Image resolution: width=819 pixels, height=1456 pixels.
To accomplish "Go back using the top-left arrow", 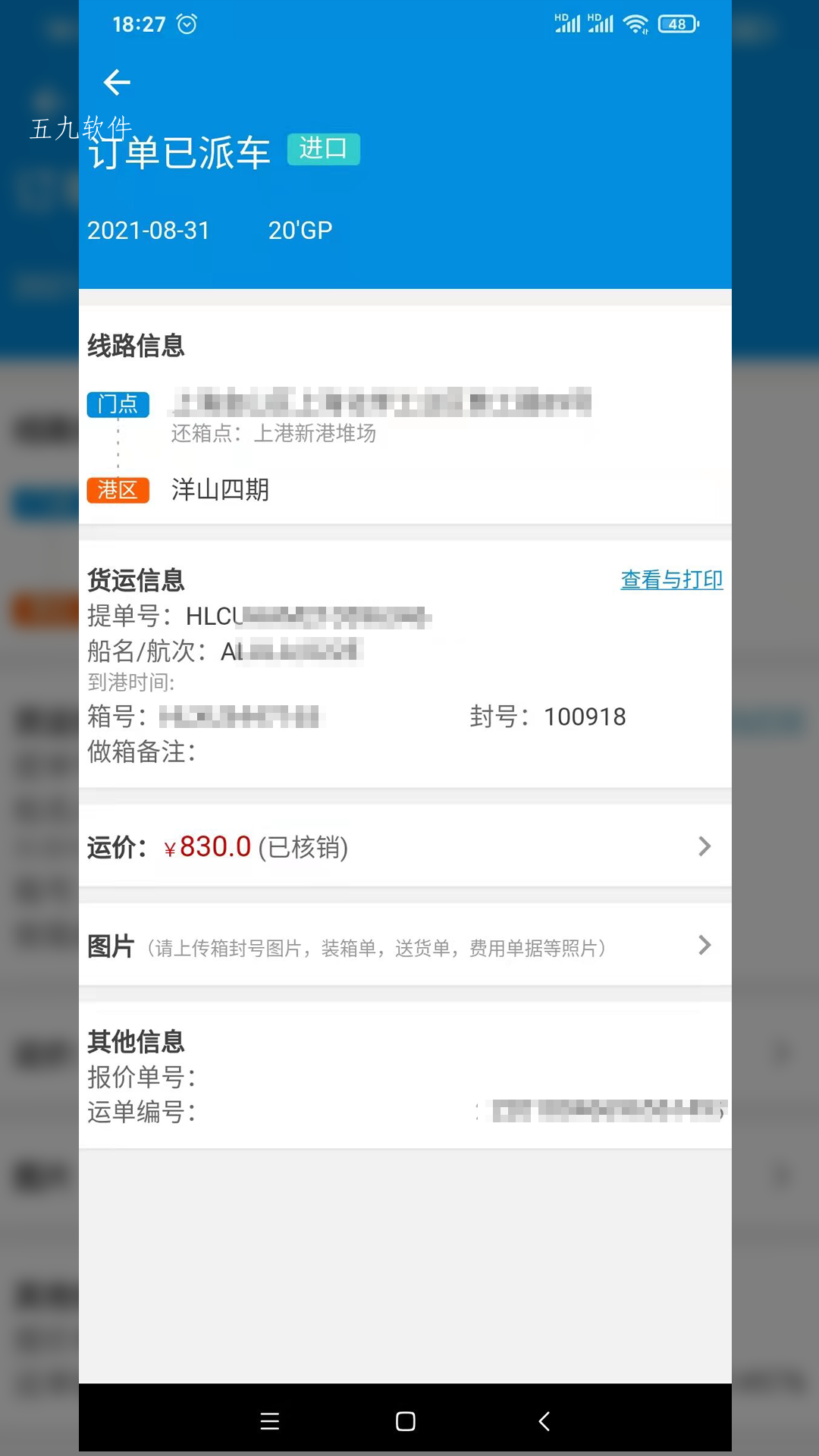I will [117, 82].
